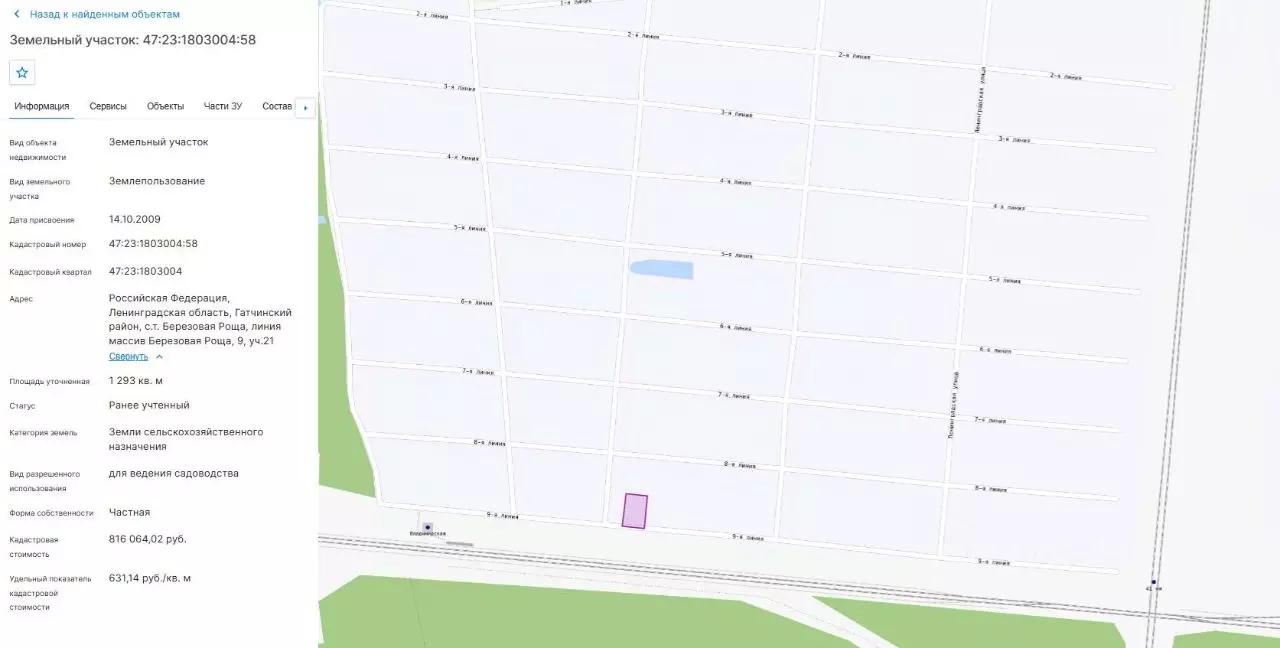This screenshot has height=648, width=1280.
Task: Go back to found objects list
Action: (x=96, y=15)
